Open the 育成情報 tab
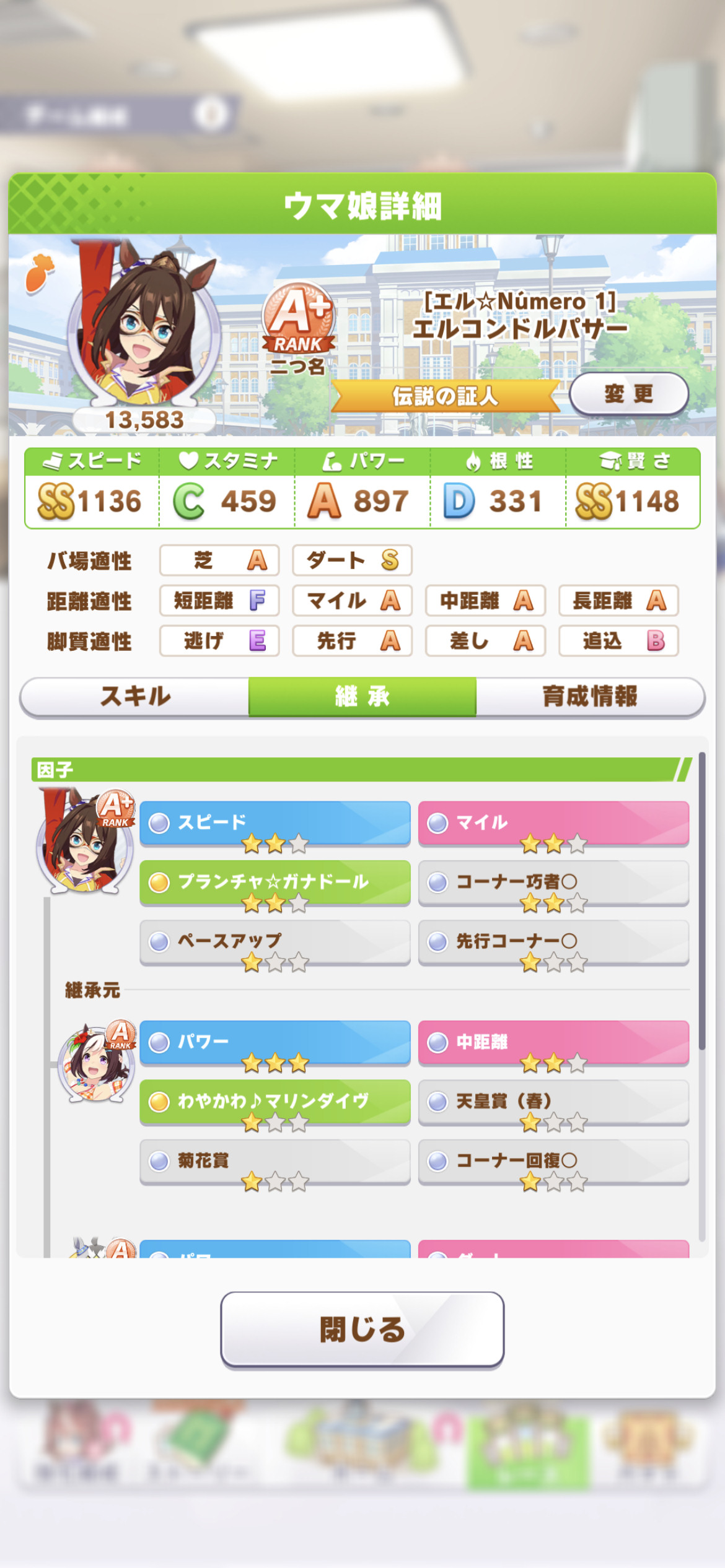This screenshot has width=725, height=1568. point(590,696)
